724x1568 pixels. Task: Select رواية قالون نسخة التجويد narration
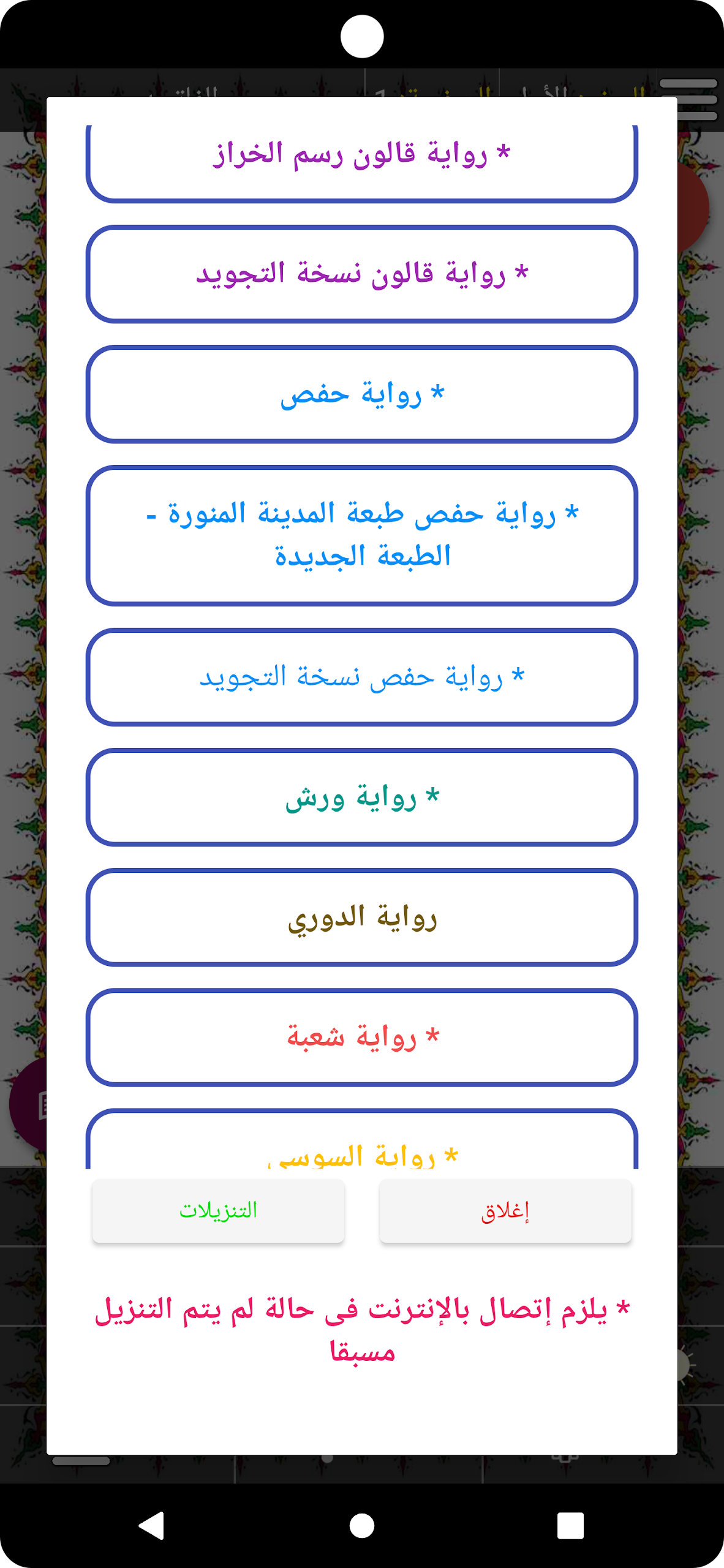(362, 274)
